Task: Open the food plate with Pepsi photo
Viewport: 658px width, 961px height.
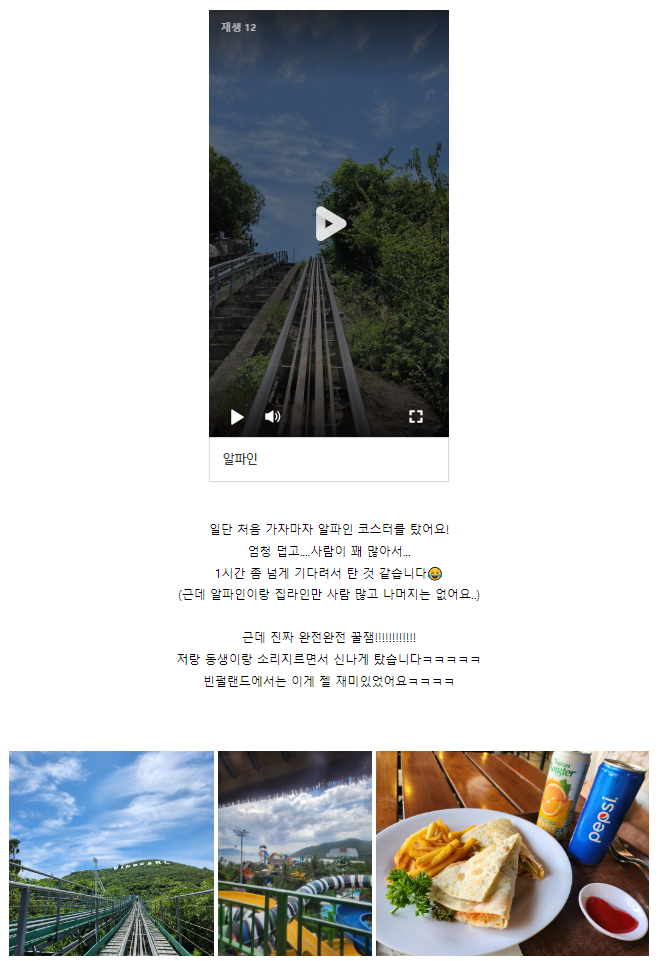Action: click(512, 853)
